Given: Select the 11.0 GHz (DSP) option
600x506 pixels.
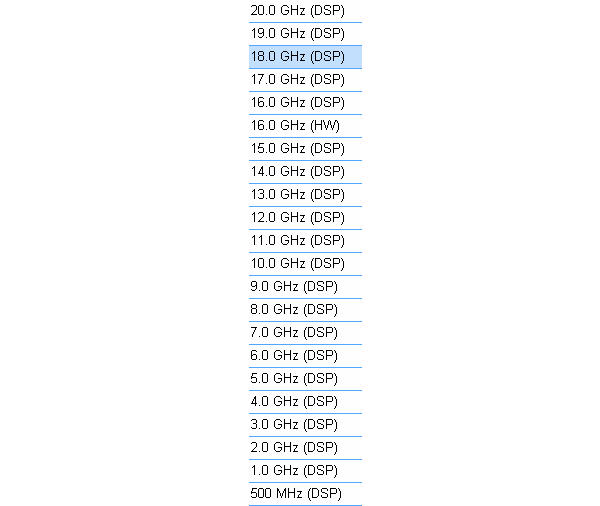Looking at the screenshot, I should [x=297, y=240].
